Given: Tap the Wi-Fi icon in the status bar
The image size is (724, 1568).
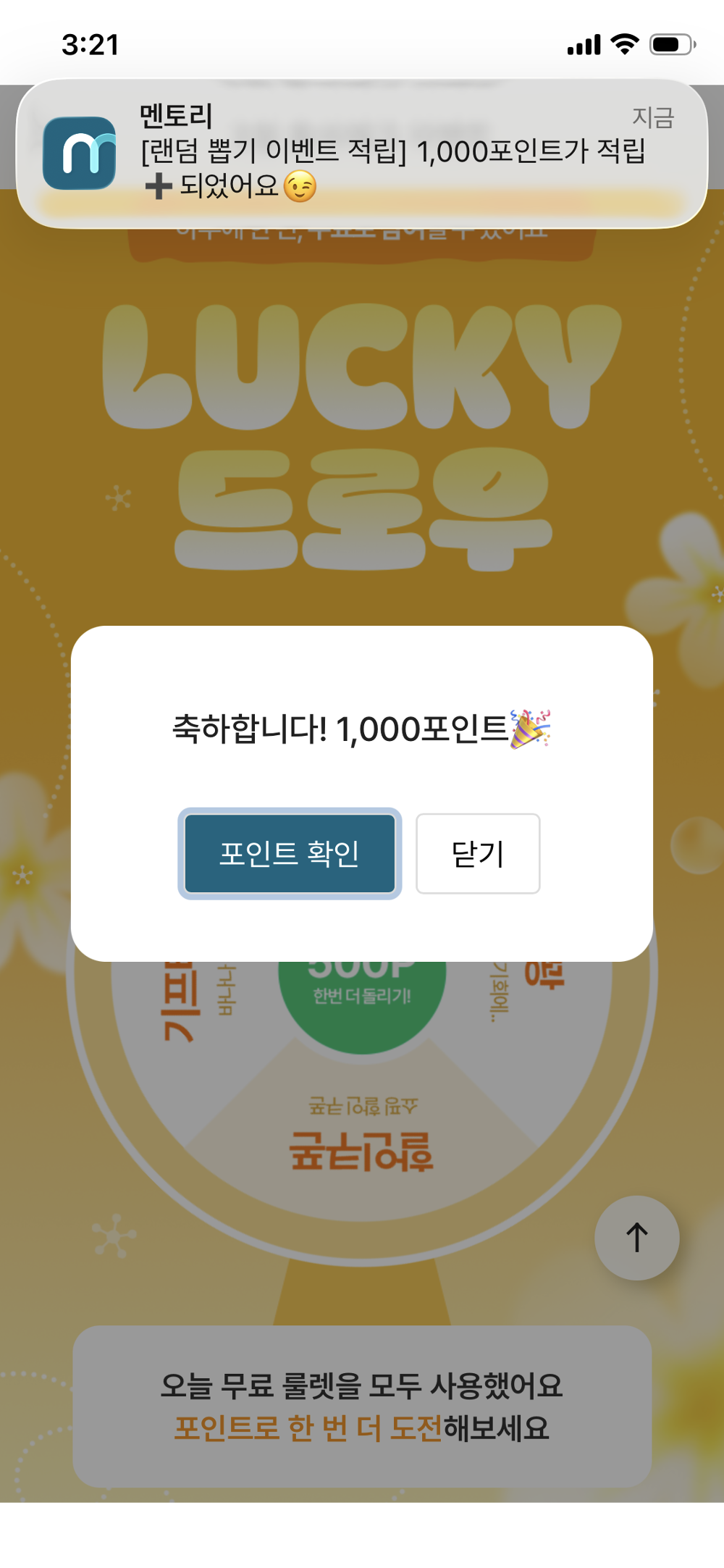Looking at the screenshot, I should 627,44.
